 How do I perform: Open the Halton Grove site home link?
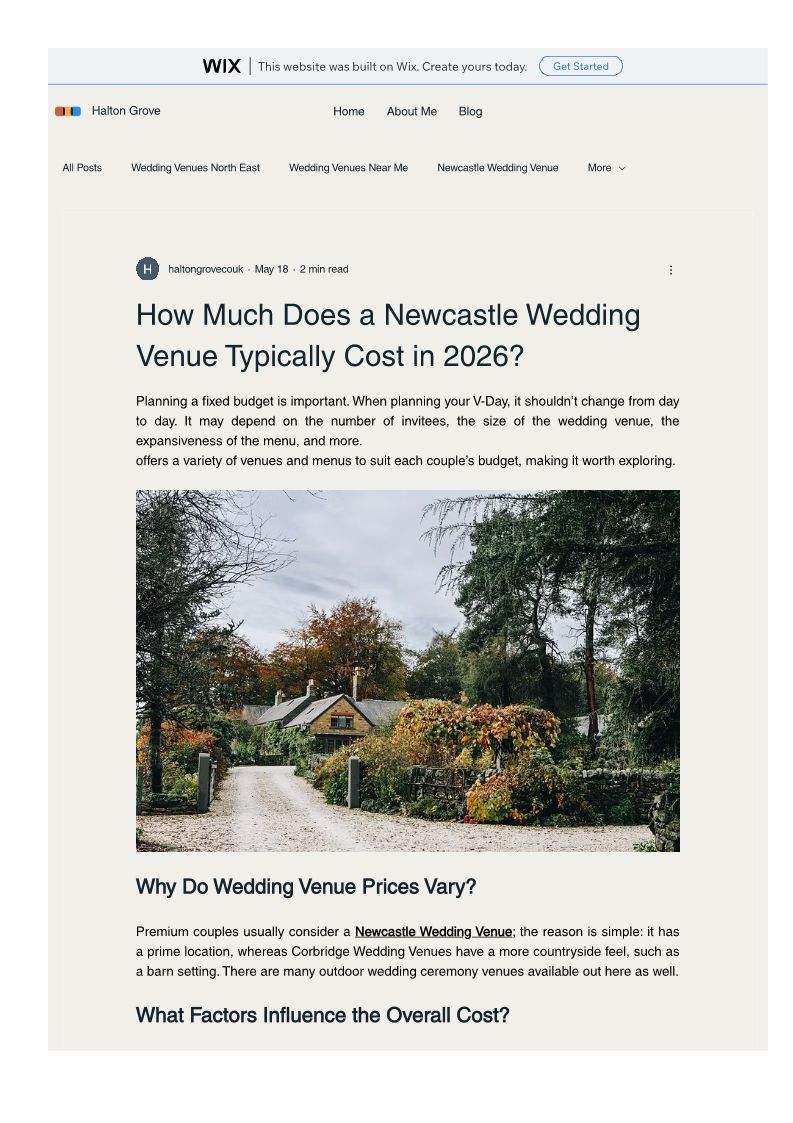click(125, 110)
